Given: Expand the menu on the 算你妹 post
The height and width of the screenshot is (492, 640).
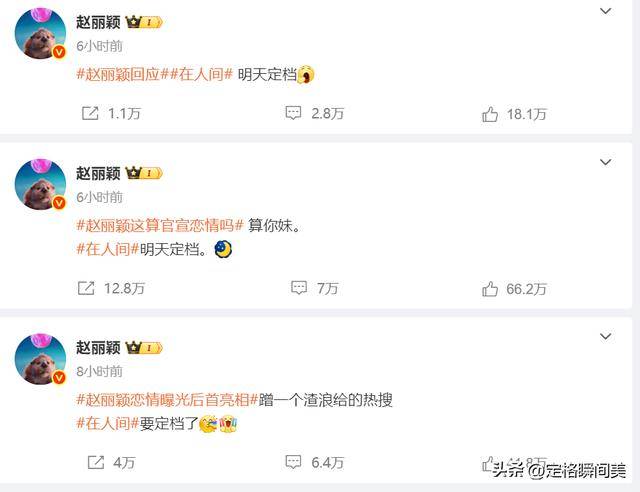Looking at the screenshot, I should tap(605, 161).
